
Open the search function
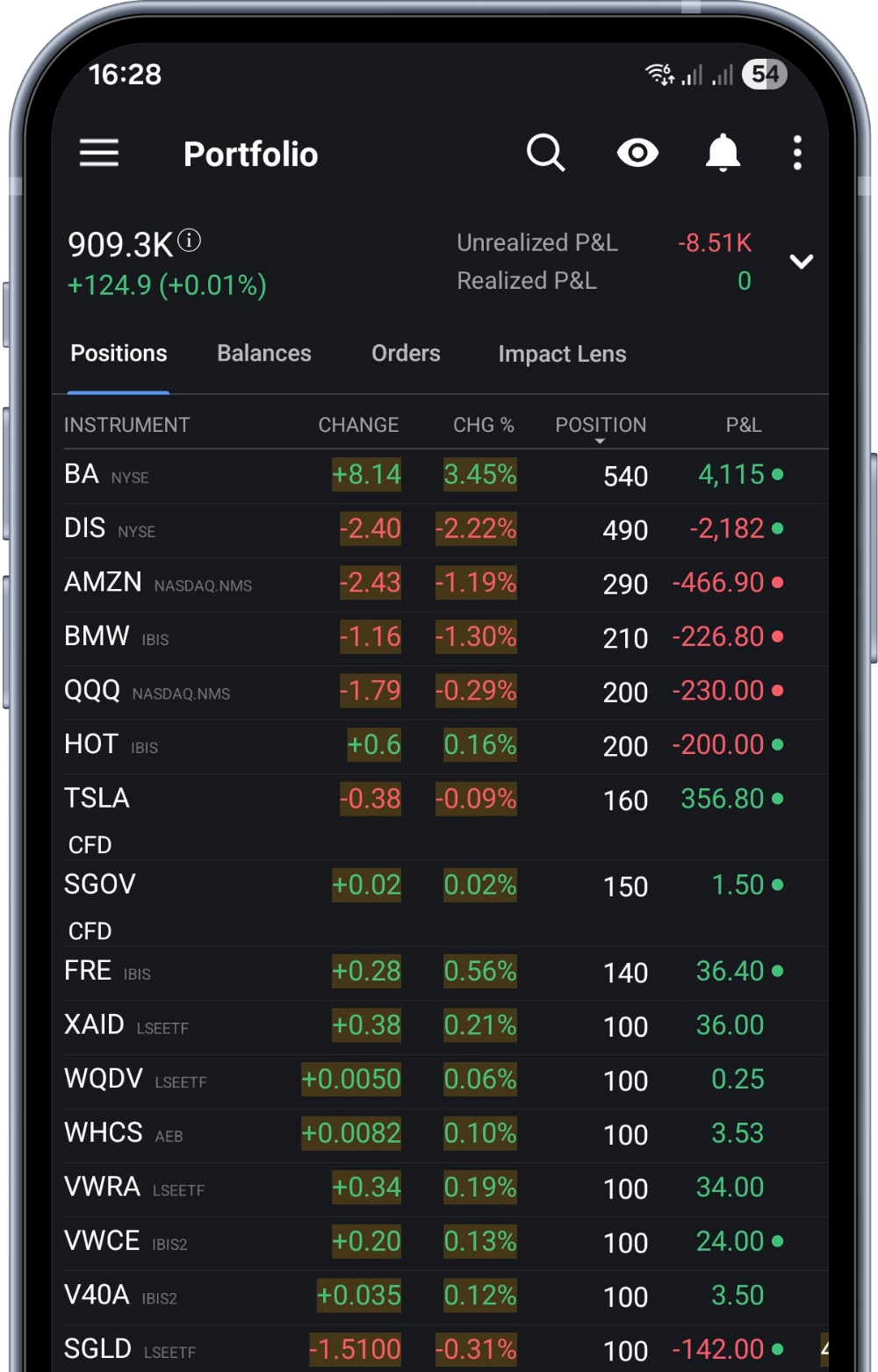pyautogui.click(x=547, y=152)
